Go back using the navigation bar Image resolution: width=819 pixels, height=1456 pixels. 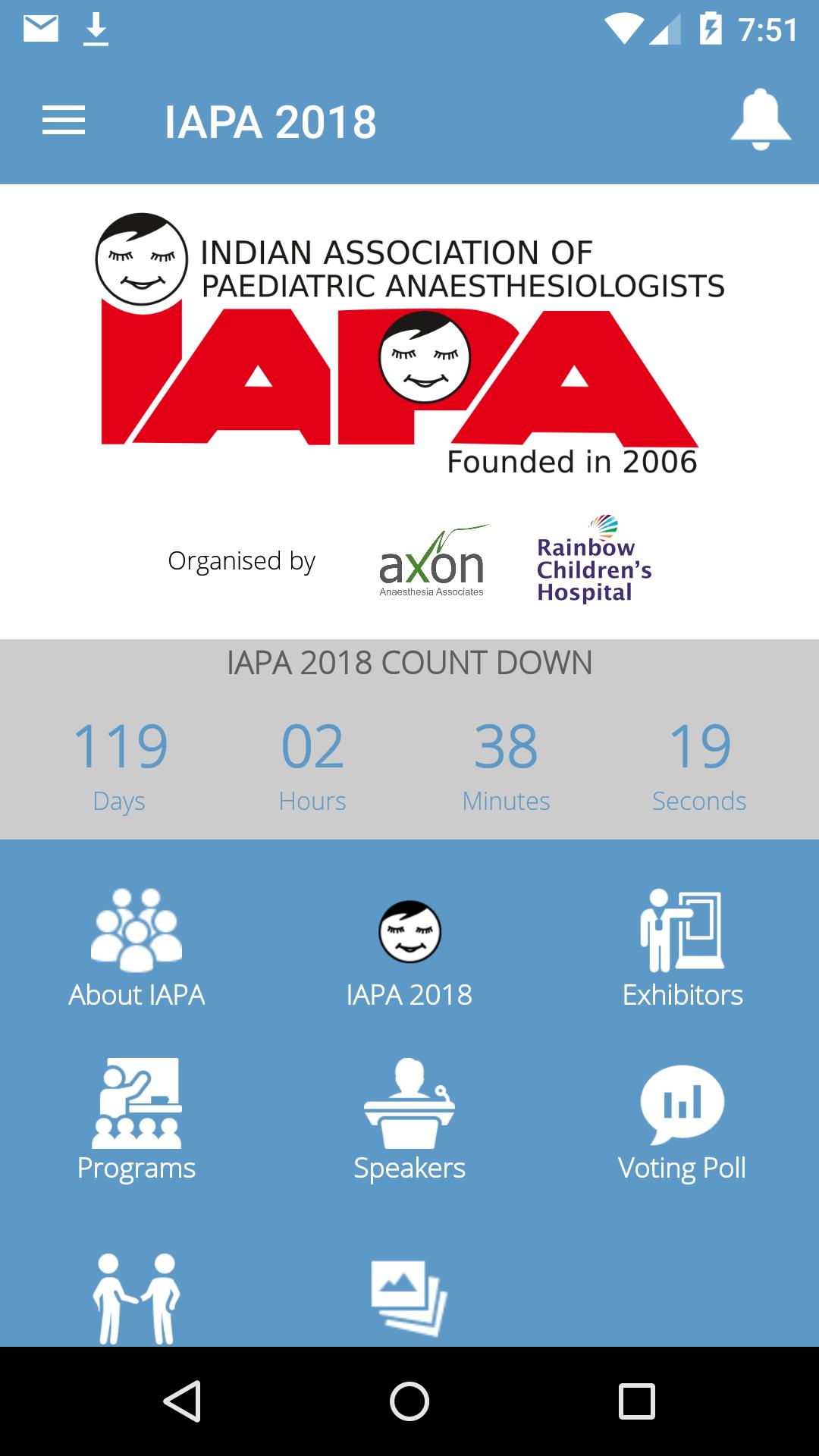pyautogui.click(x=182, y=1401)
